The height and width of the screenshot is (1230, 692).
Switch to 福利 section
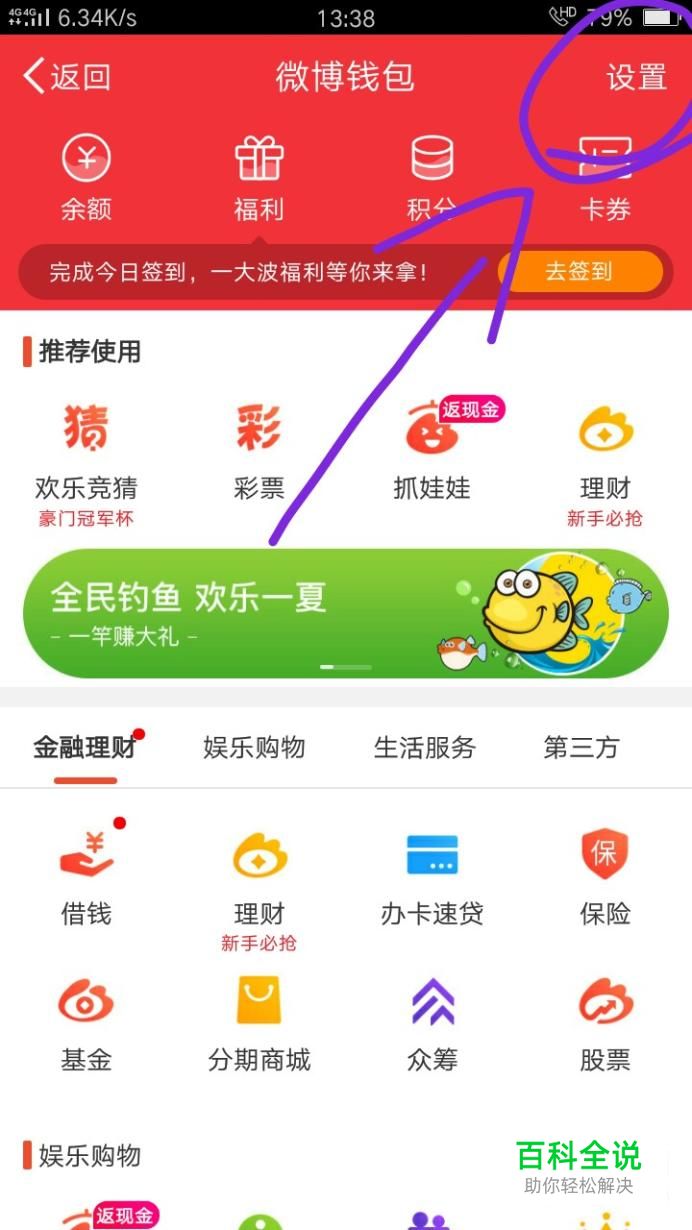point(259,178)
